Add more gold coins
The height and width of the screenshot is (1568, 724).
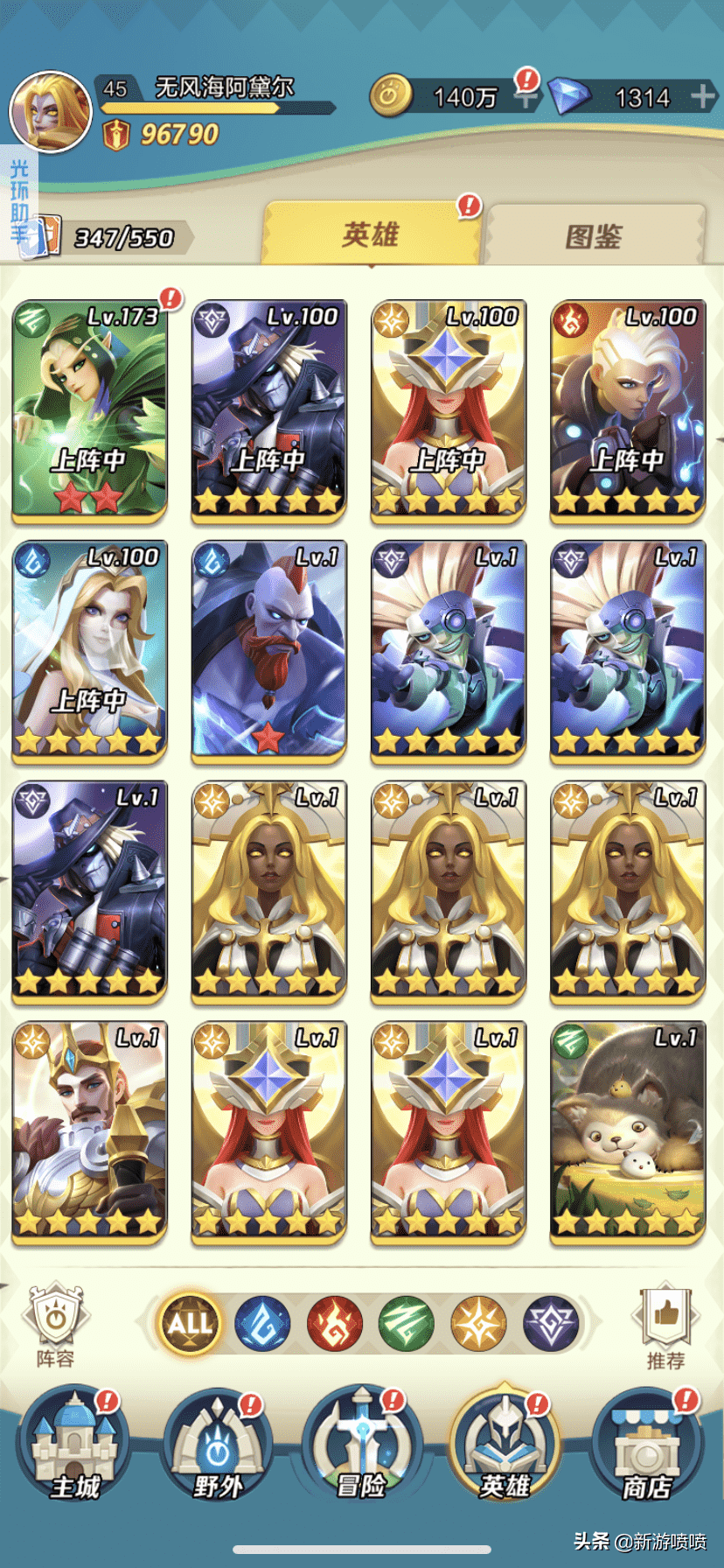click(x=525, y=97)
